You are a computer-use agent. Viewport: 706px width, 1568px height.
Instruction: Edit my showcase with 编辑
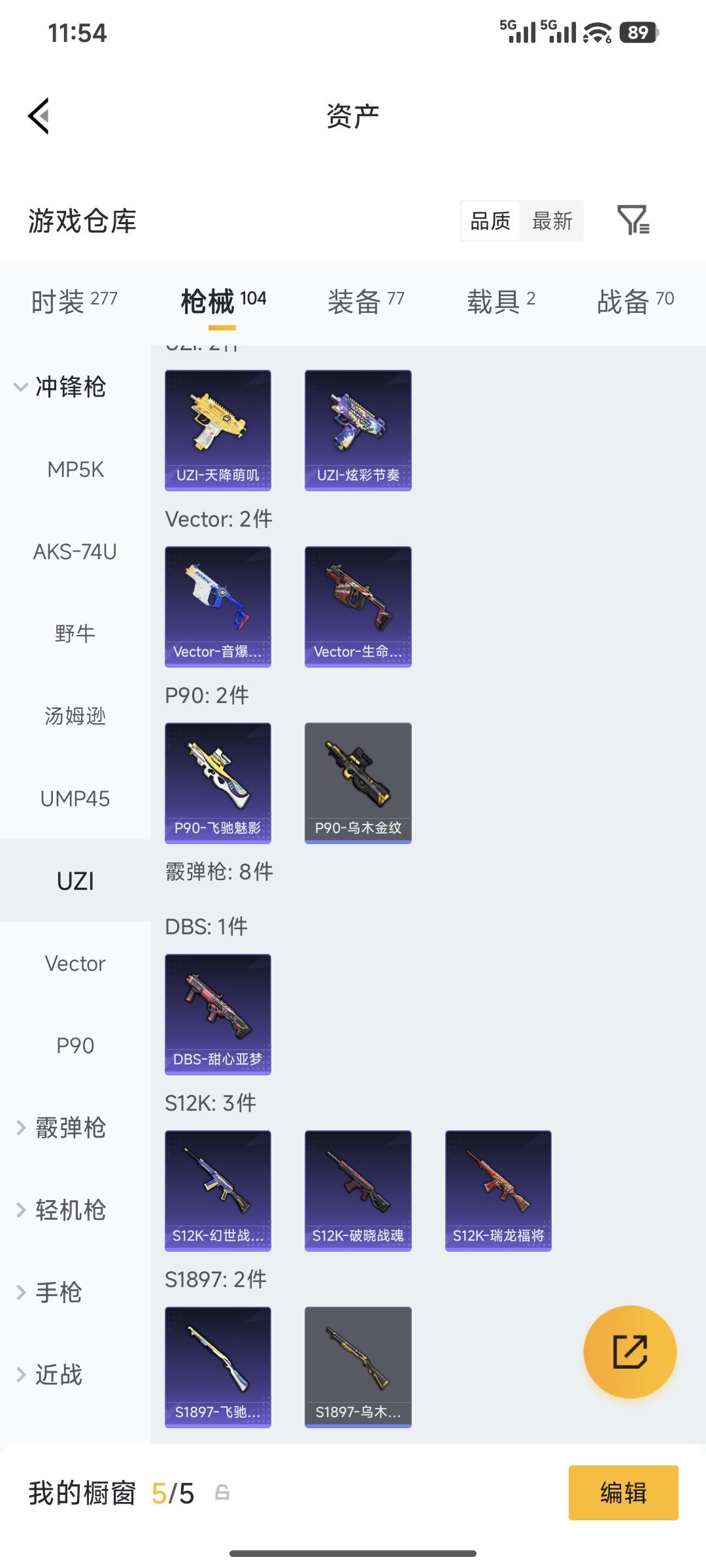tap(623, 1493)
